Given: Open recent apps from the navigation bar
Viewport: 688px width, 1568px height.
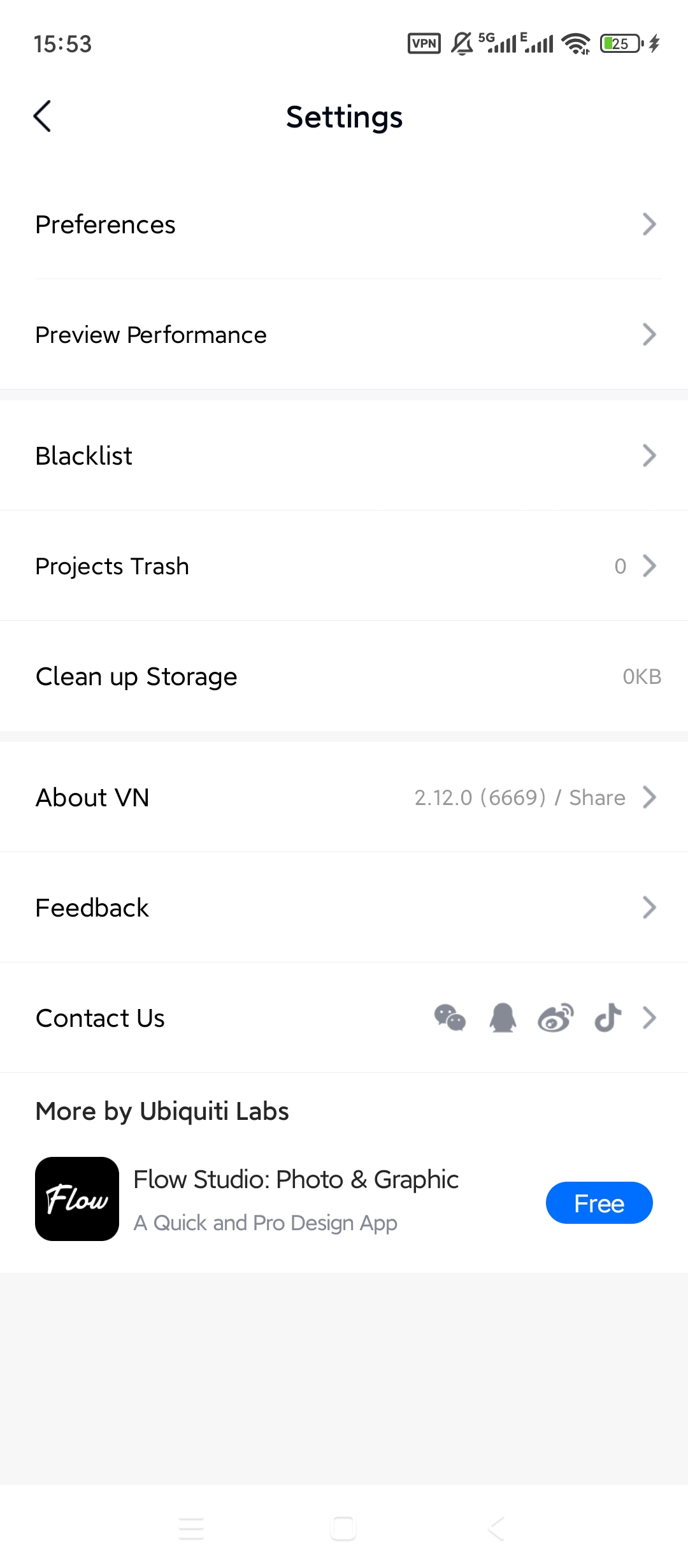Looking at the screenshot, I should (191, 1528).
